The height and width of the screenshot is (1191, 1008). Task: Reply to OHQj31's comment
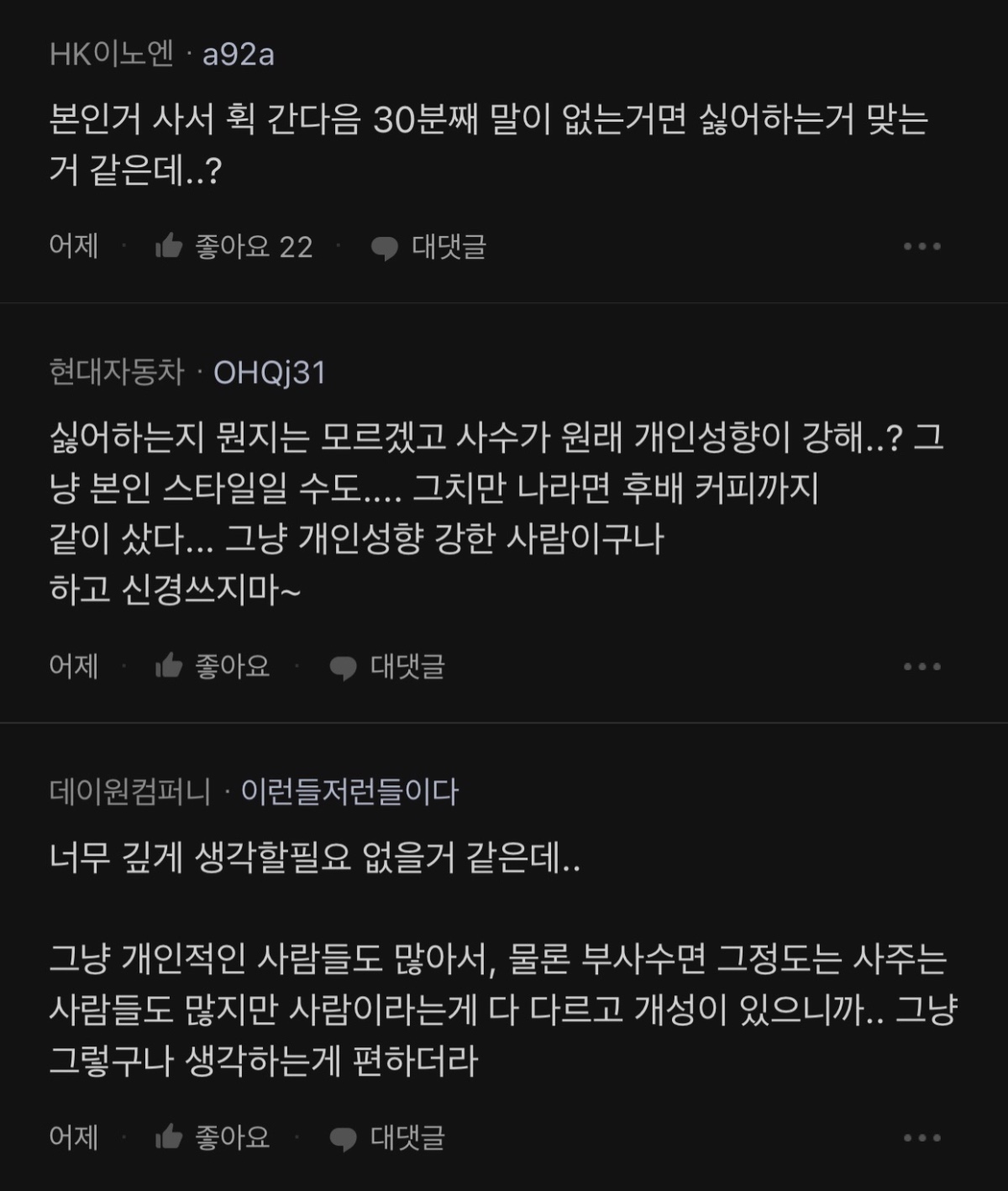coord(386,667)
